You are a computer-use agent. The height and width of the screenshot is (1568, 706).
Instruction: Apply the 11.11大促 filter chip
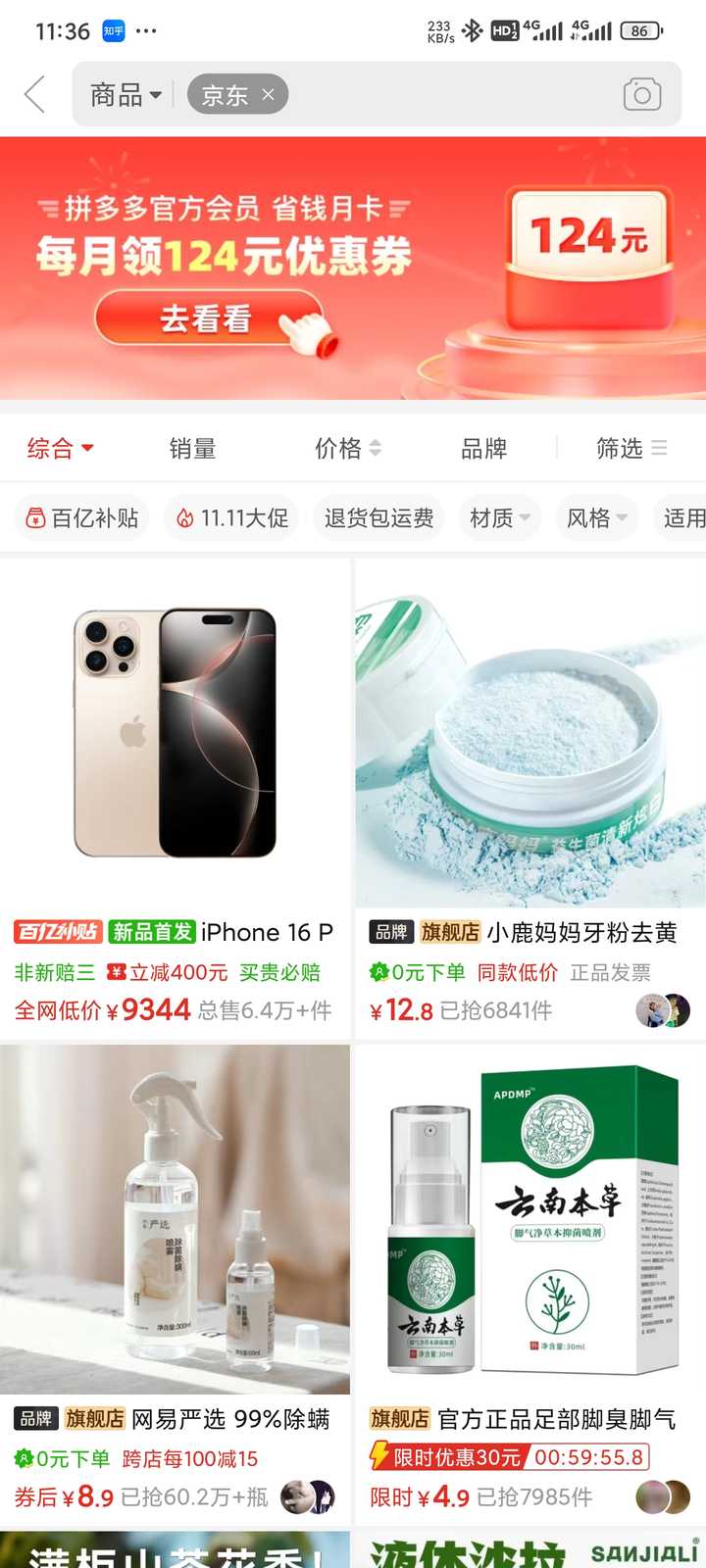(232, 517)
